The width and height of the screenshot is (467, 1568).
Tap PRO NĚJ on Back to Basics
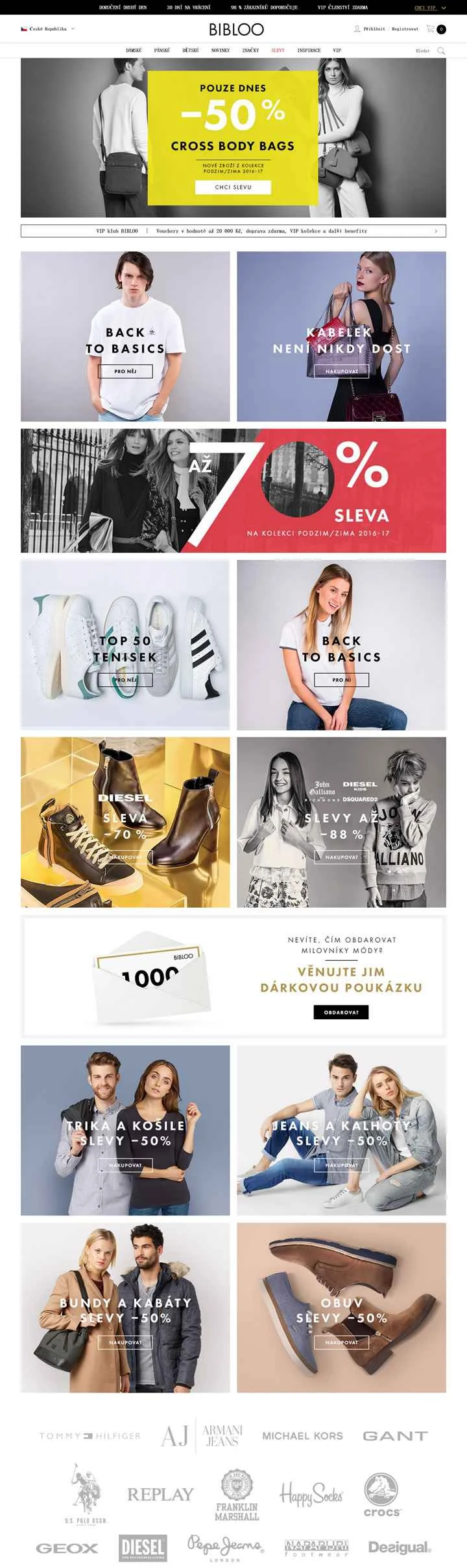pyautogui.click(x=125, y=371)
